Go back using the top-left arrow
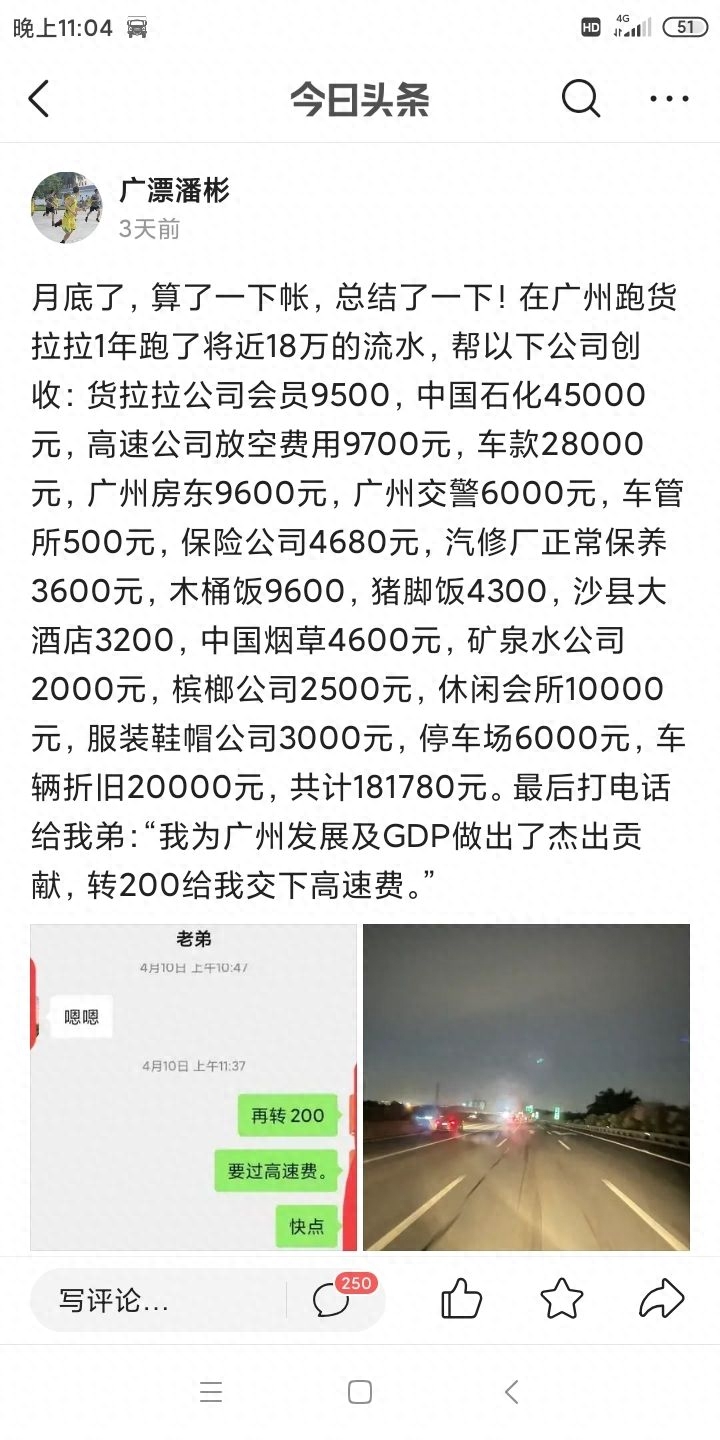720x1440 pixels. point(39,99)
